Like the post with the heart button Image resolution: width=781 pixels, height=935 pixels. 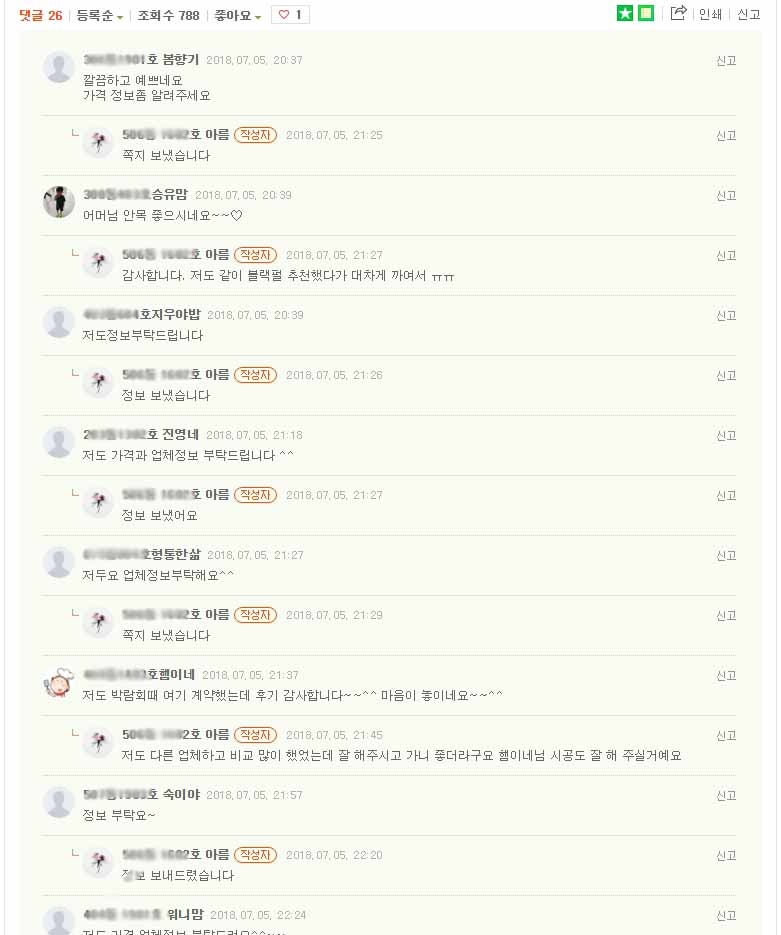(x=290, y=15)
